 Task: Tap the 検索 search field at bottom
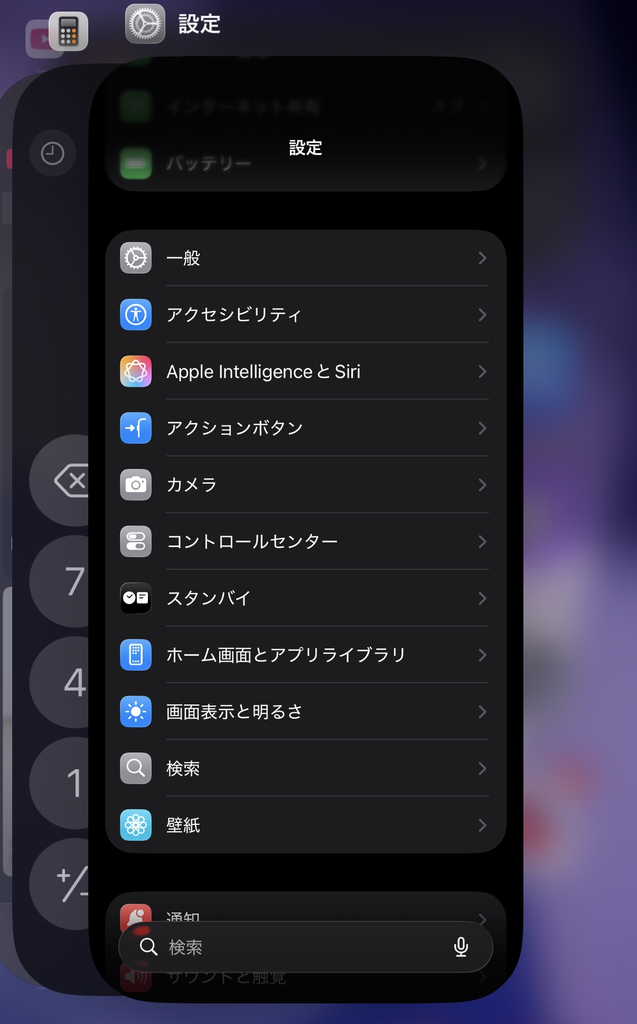click(x=305, y=947)
